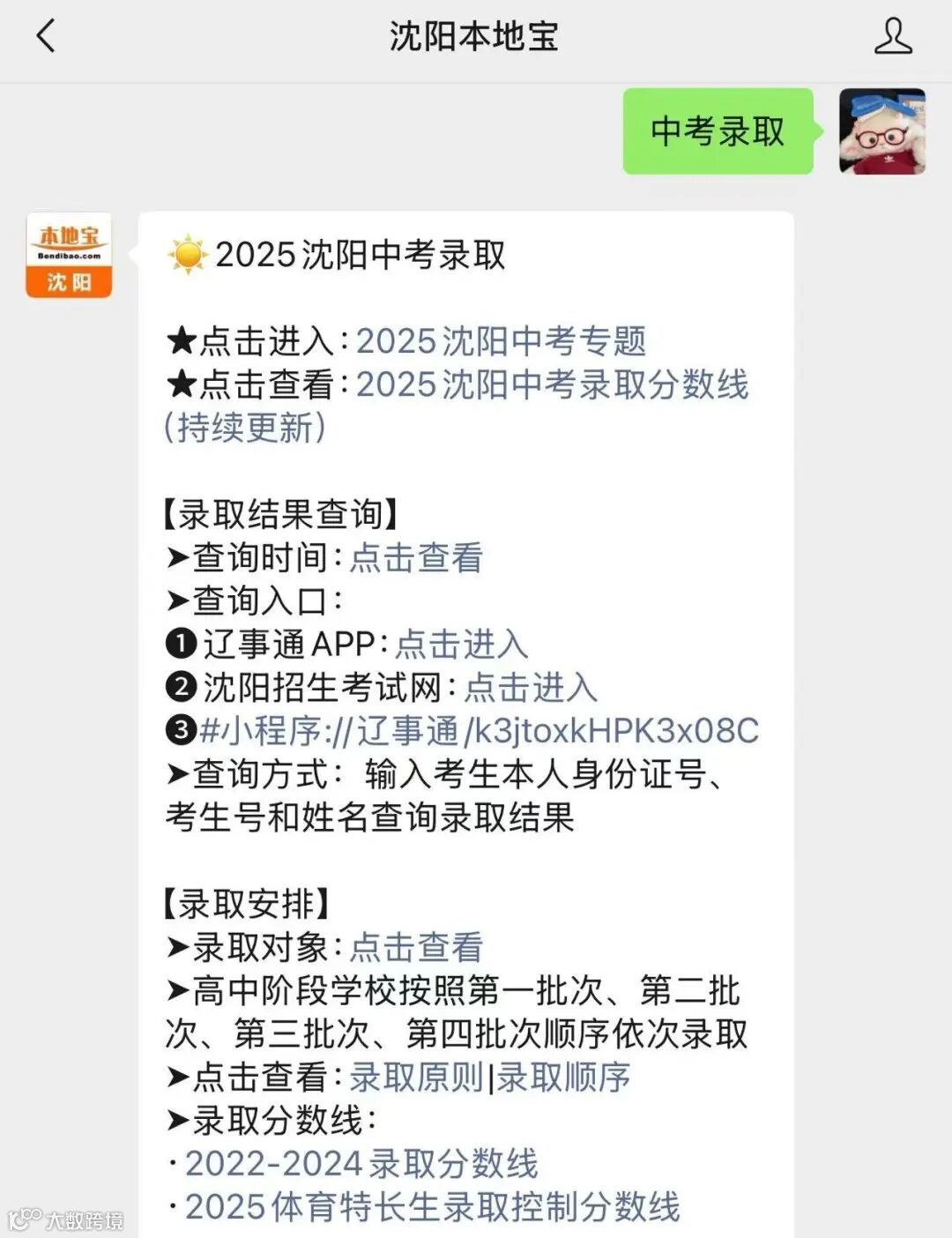
Task: Open the 2025沈阳中考专题 link
Action: pyautogui.click(x=501, y=341)
